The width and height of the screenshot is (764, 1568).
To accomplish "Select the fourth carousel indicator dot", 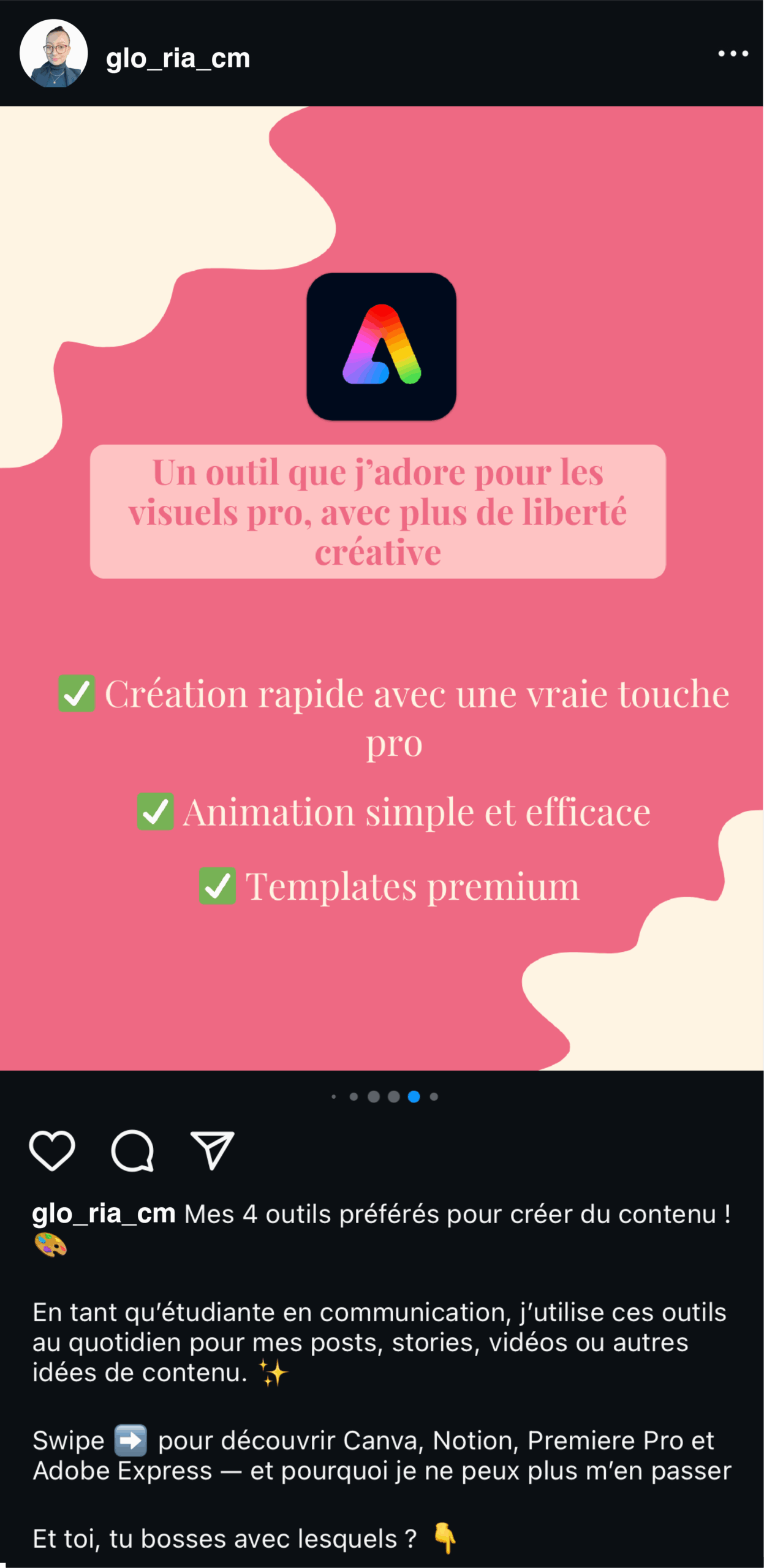I will (x=394, y=1096).
